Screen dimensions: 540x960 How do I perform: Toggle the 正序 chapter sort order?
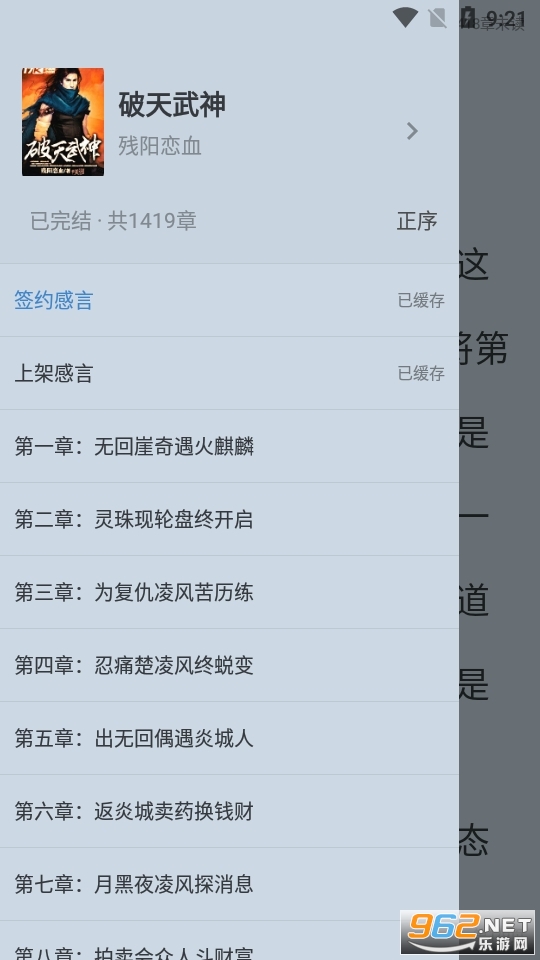coord(417,221)
